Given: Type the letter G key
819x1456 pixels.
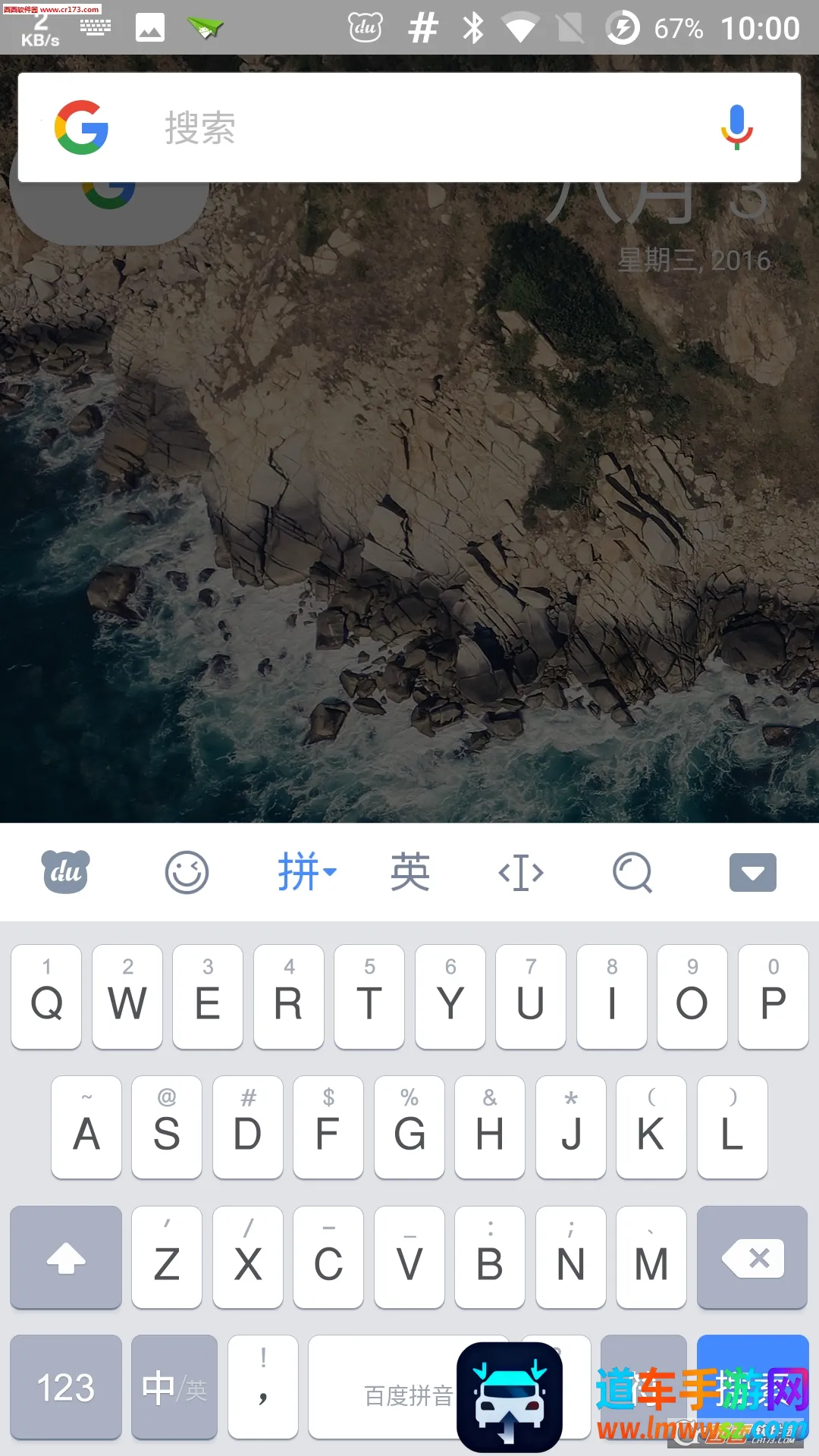Looking at the screenshot, I should point(409,1128).
